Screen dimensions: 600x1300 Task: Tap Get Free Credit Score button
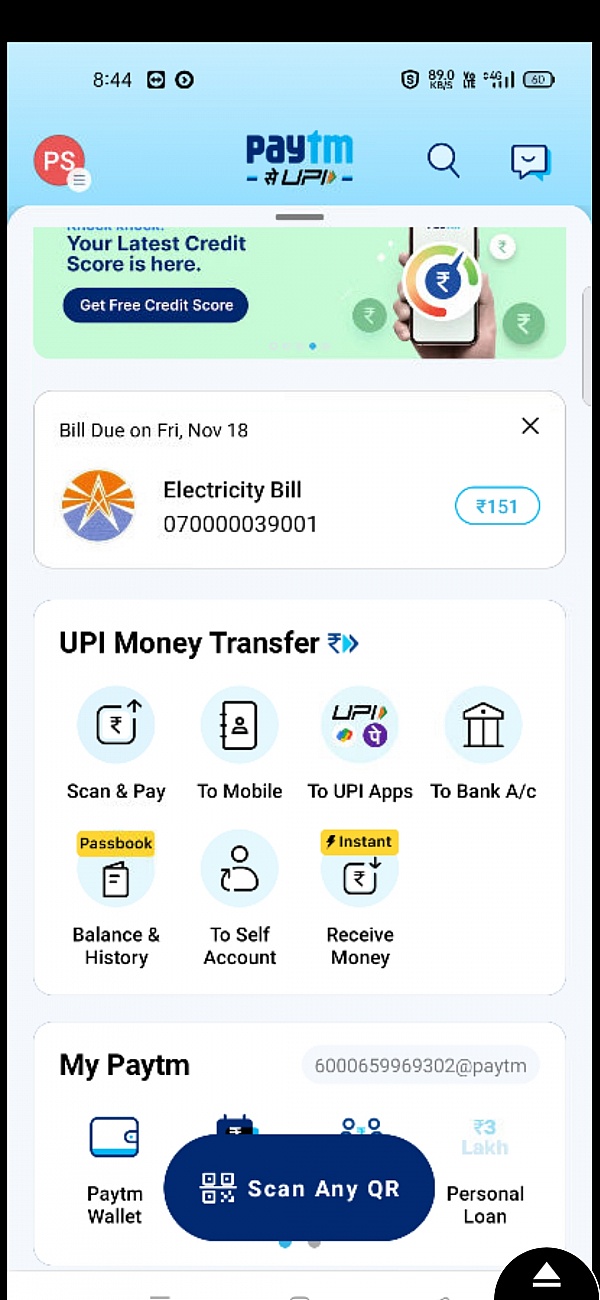[x=156, y=305]
